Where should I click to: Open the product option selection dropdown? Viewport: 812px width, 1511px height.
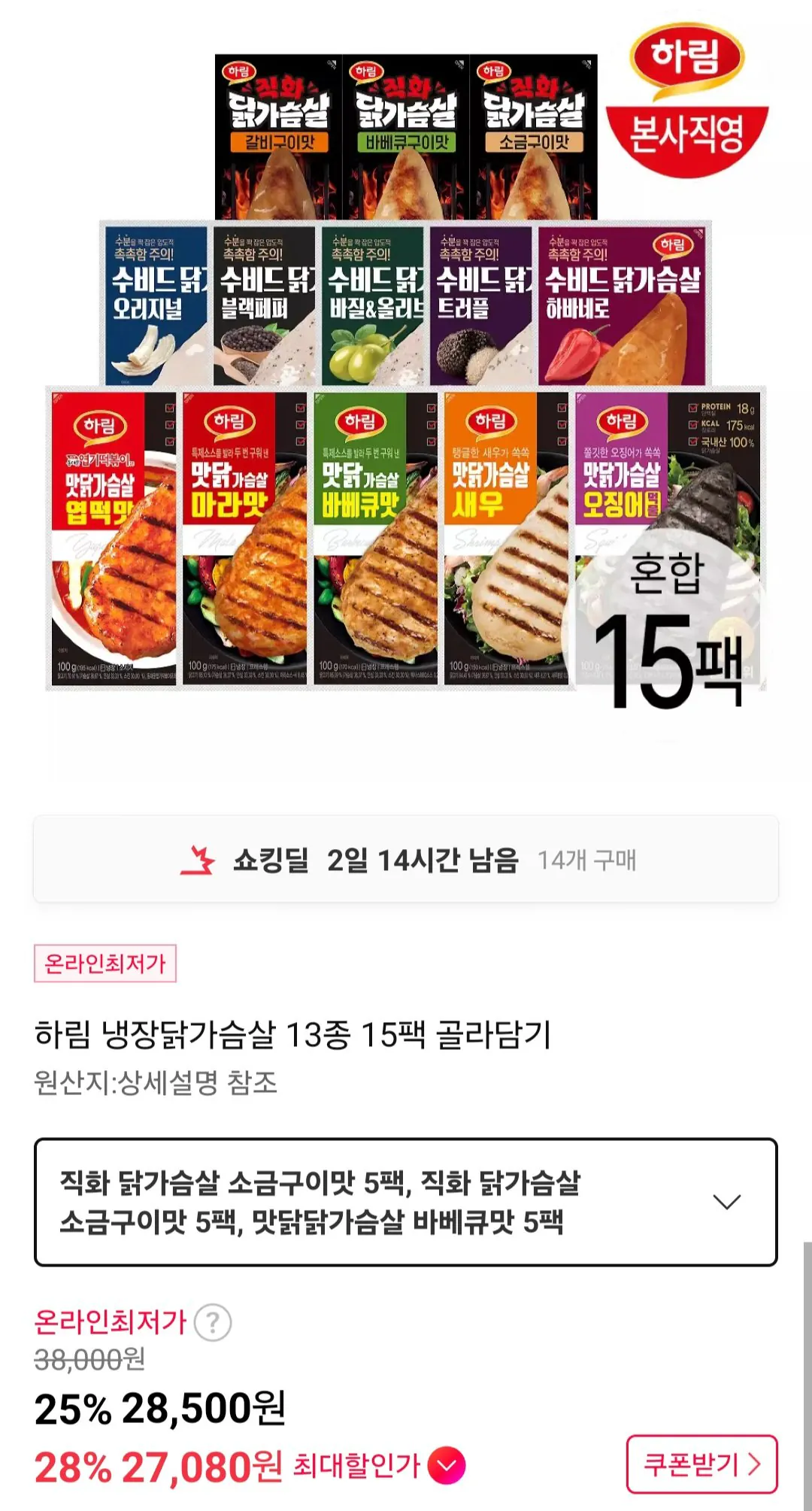[x=406, y=1203]
